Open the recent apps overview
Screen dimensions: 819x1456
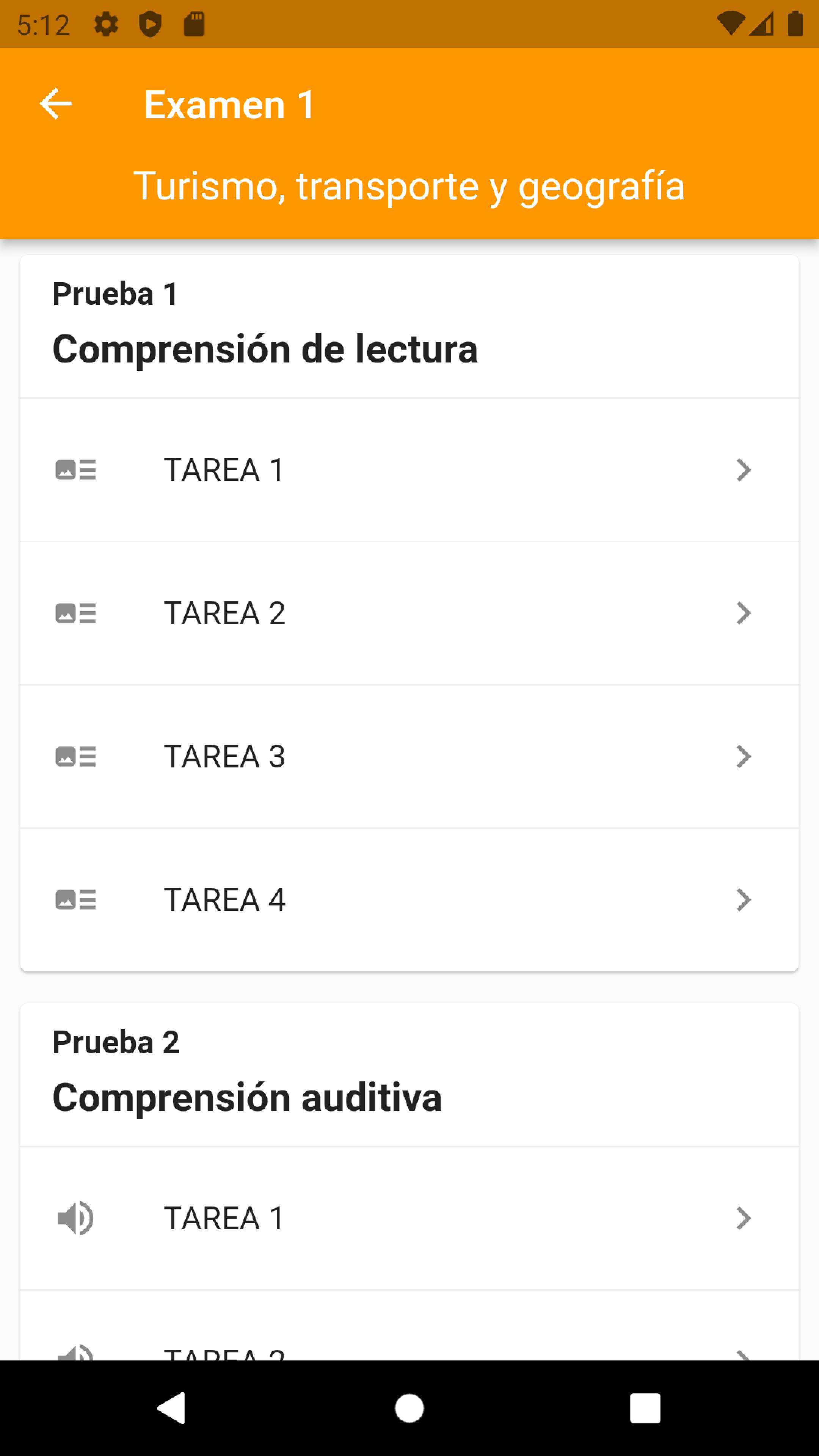click(x=645, y=1408)
